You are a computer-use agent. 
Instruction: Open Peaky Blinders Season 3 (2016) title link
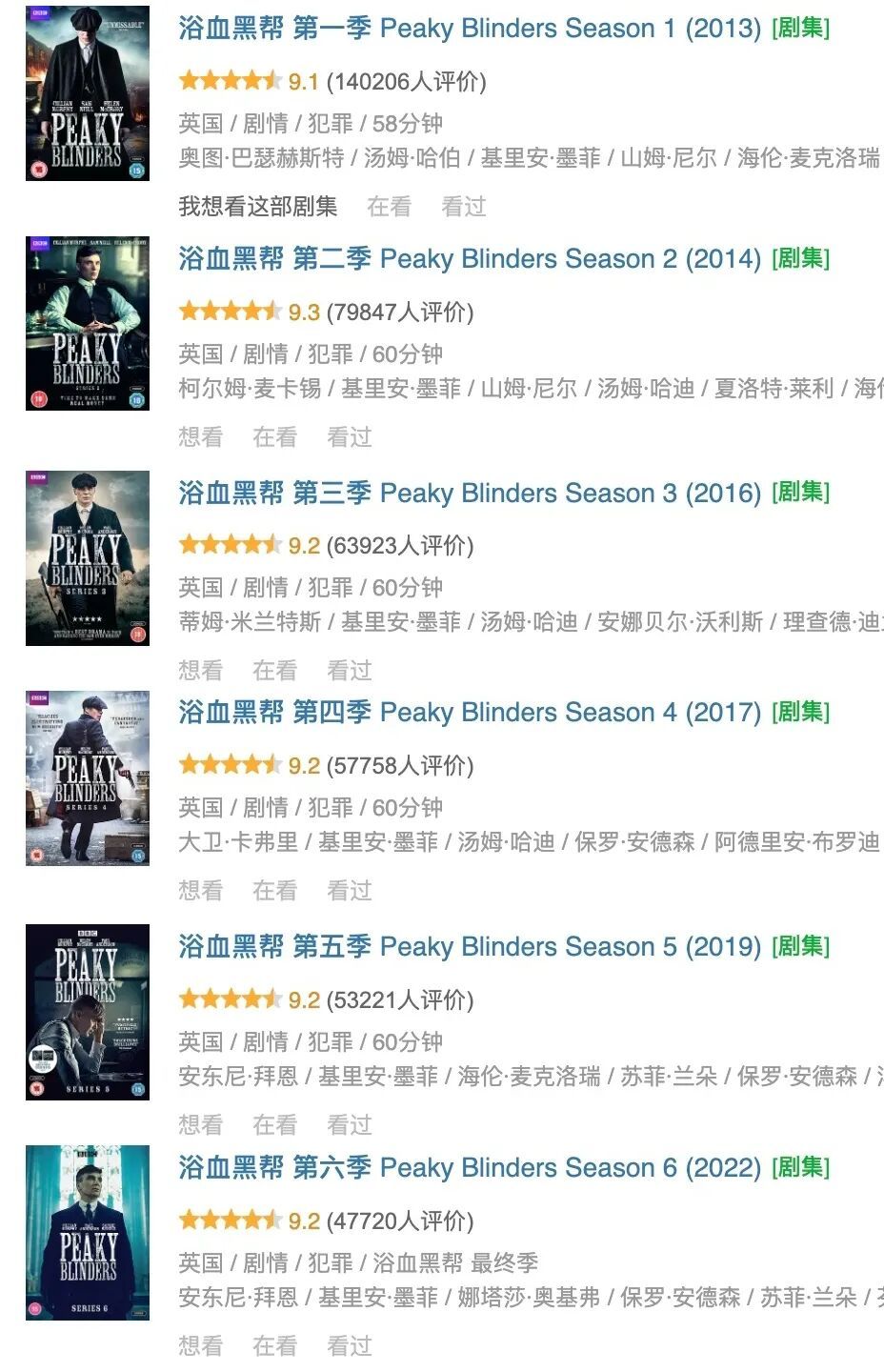[x=469, y=494]
